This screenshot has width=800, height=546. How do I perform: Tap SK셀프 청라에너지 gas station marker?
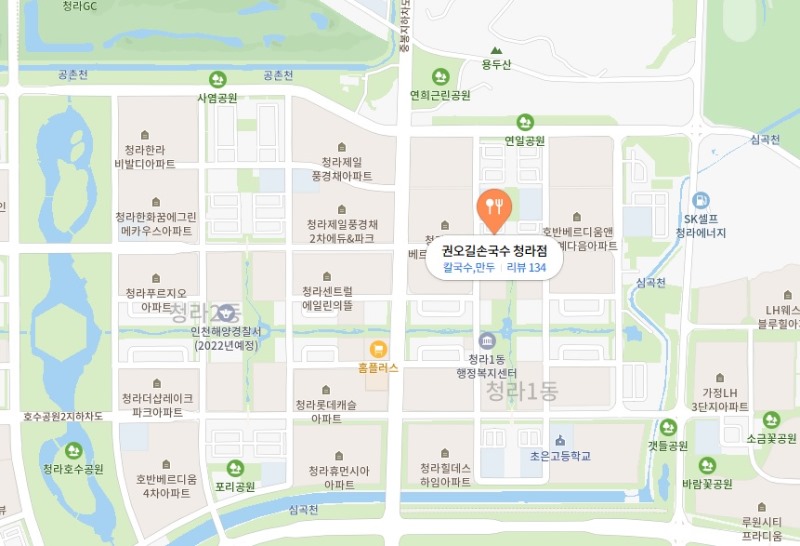point(700,200)
